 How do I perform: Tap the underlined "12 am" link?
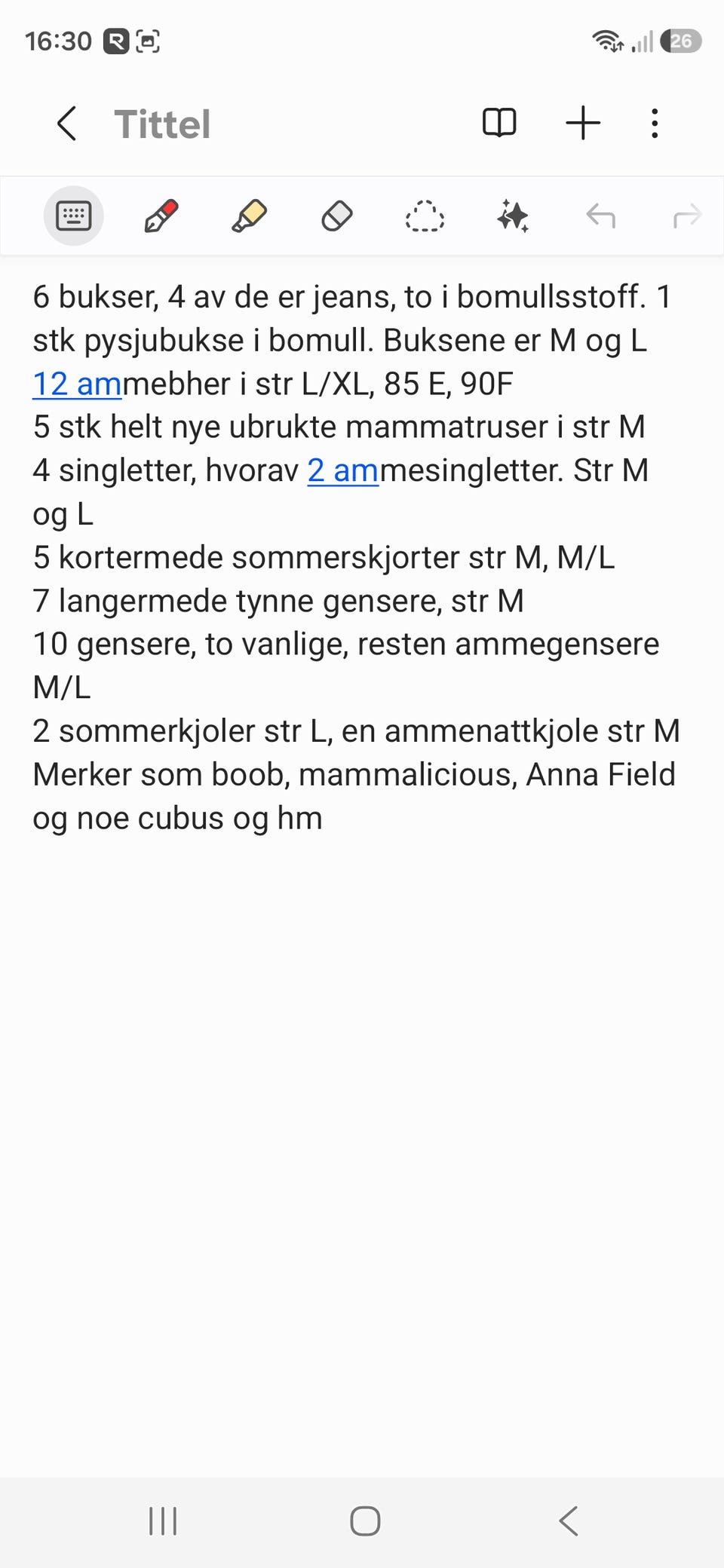pyautogui.click(x=77, y=384)
